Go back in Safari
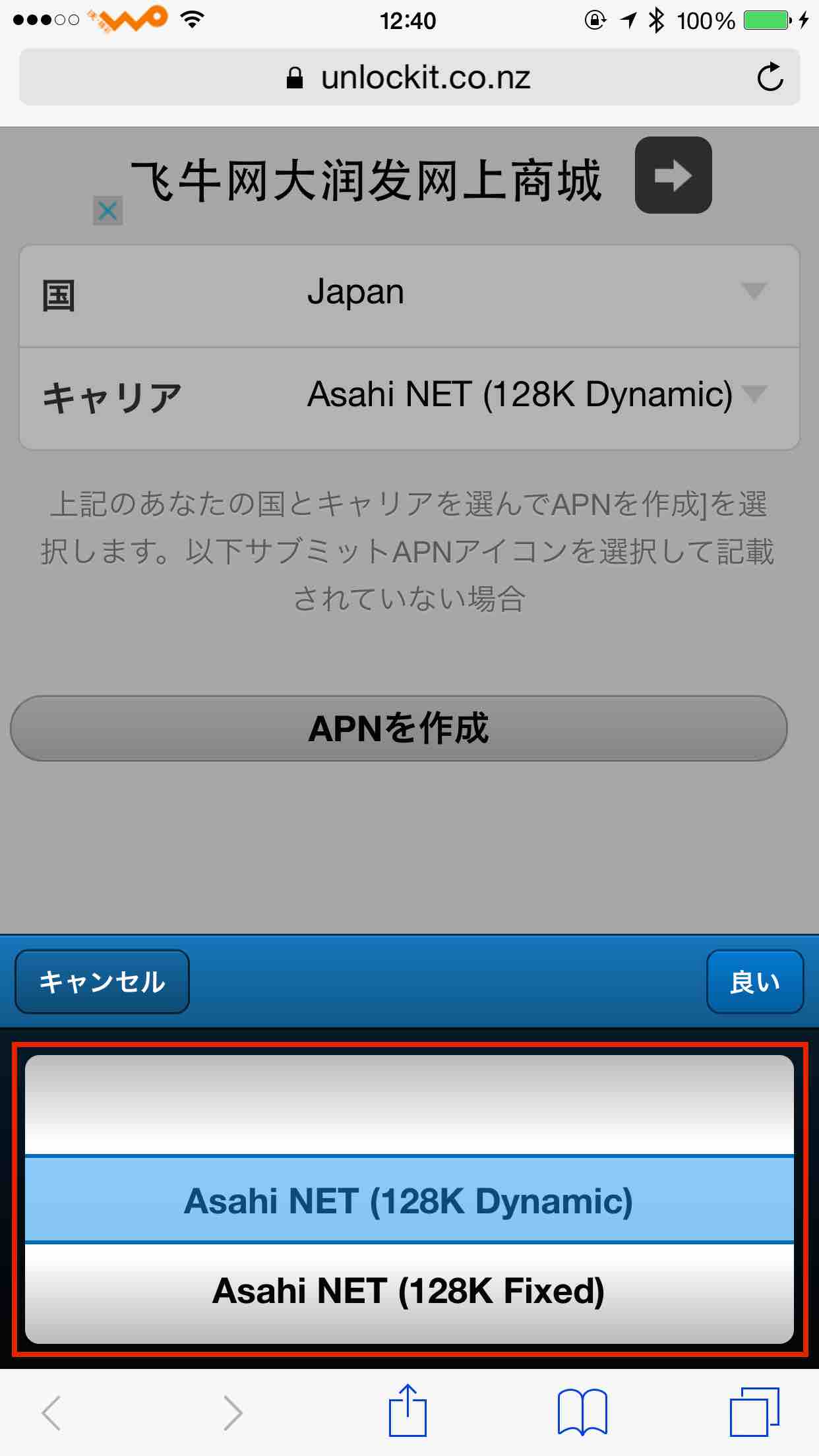Viewport: 819px width, 1456px height. (51, 1412)
